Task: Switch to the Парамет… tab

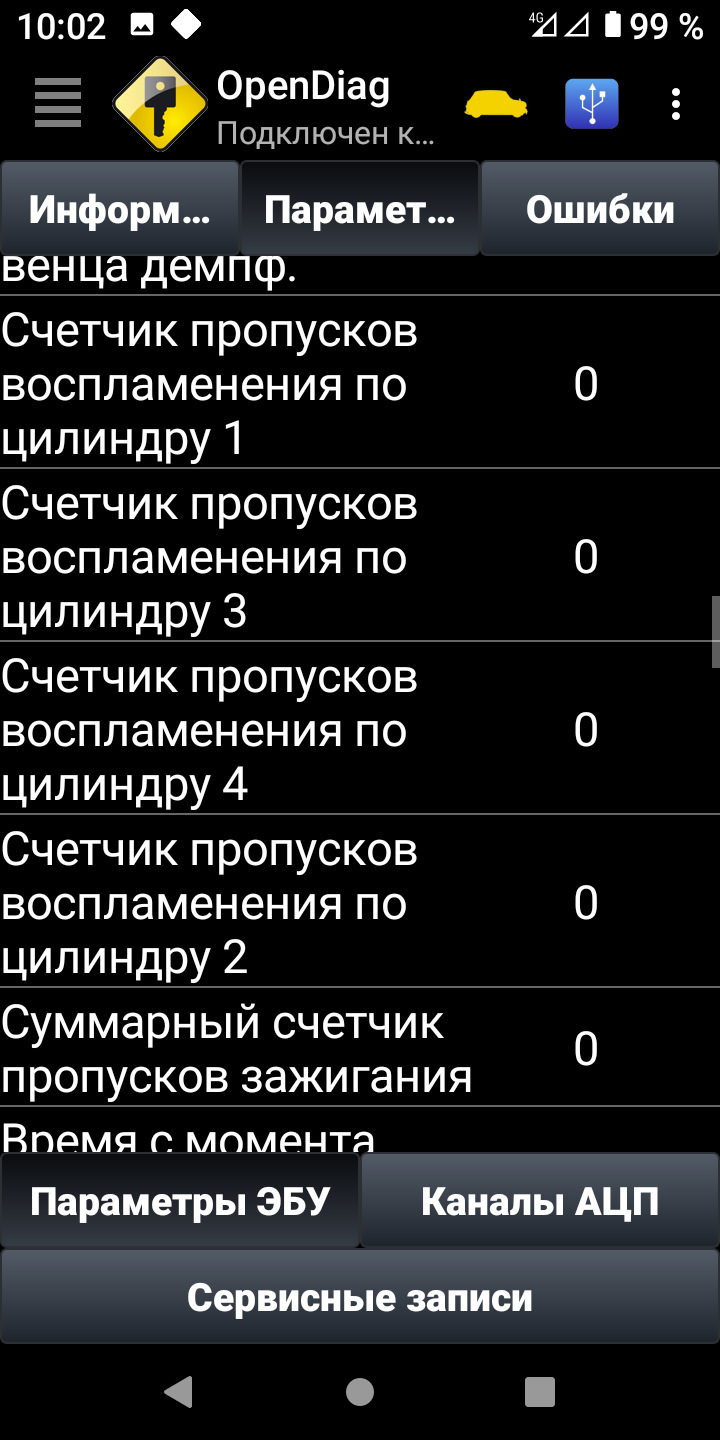Action: (x=360, y=210)
